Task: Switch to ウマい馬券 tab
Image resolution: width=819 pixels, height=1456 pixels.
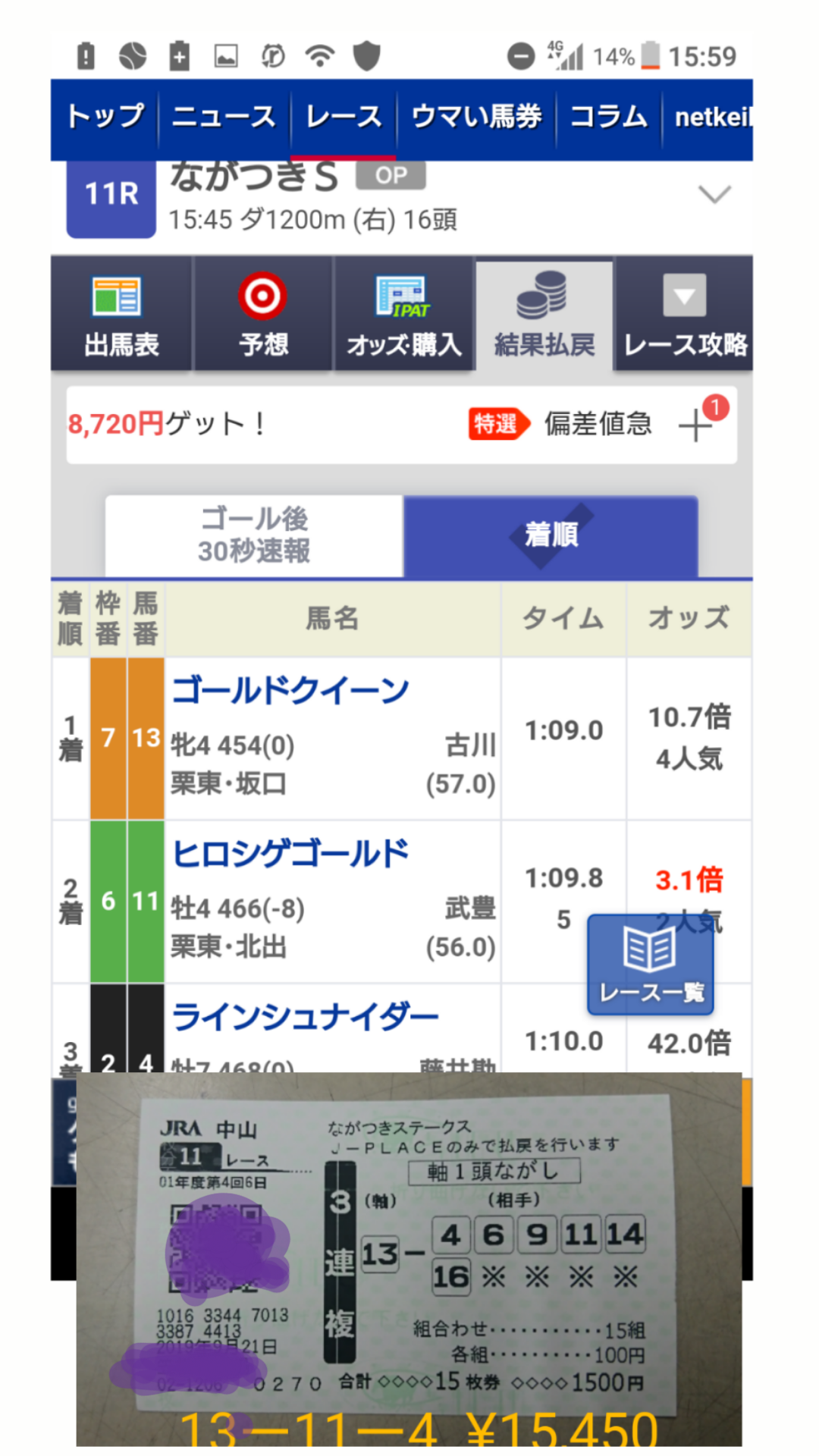Action: click(476, 118)
